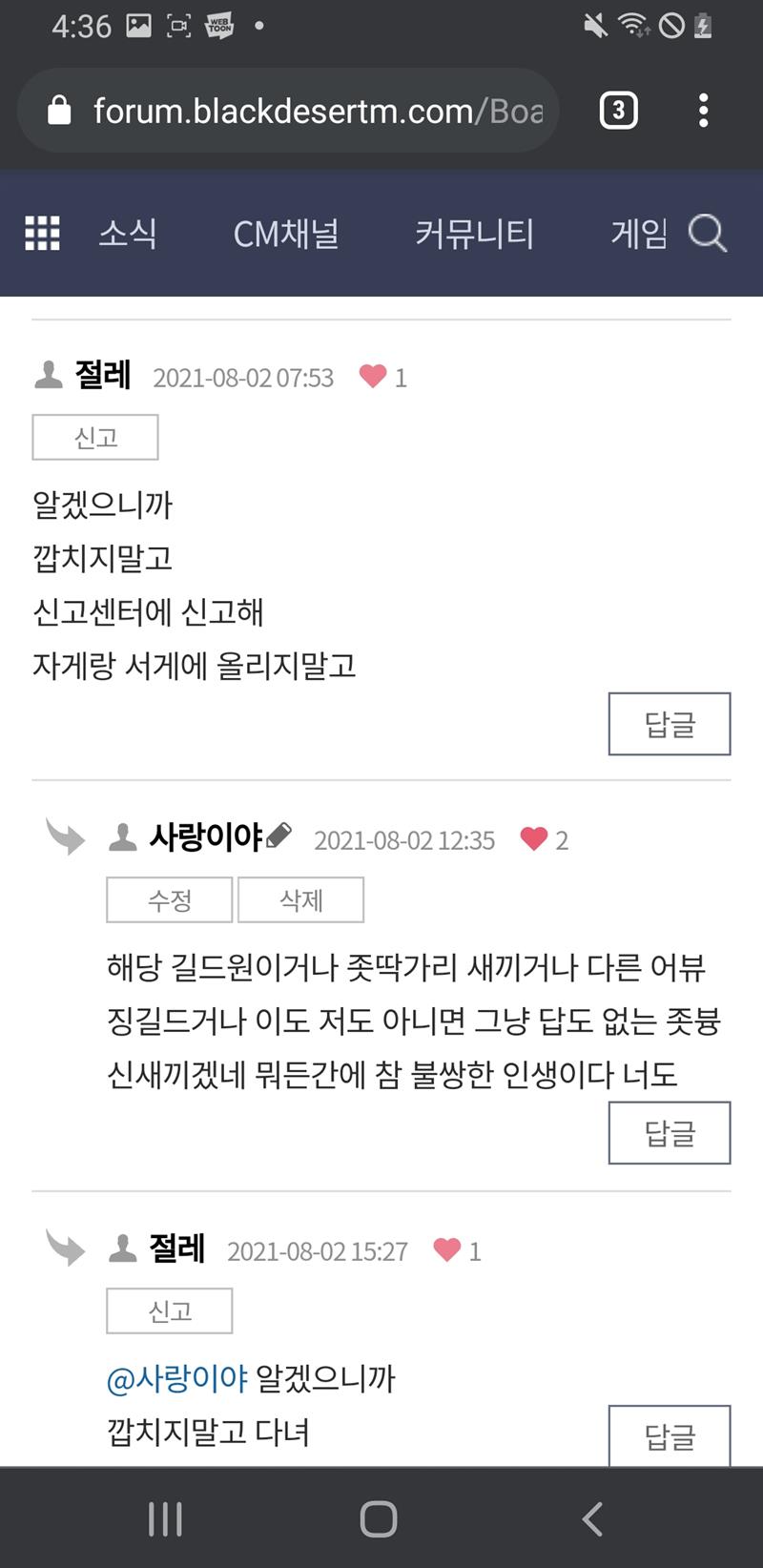763x1568 pixels.
Task: Like 절레's 15:27 reply
Action: pyautogui.click(x=447, y=1249)
